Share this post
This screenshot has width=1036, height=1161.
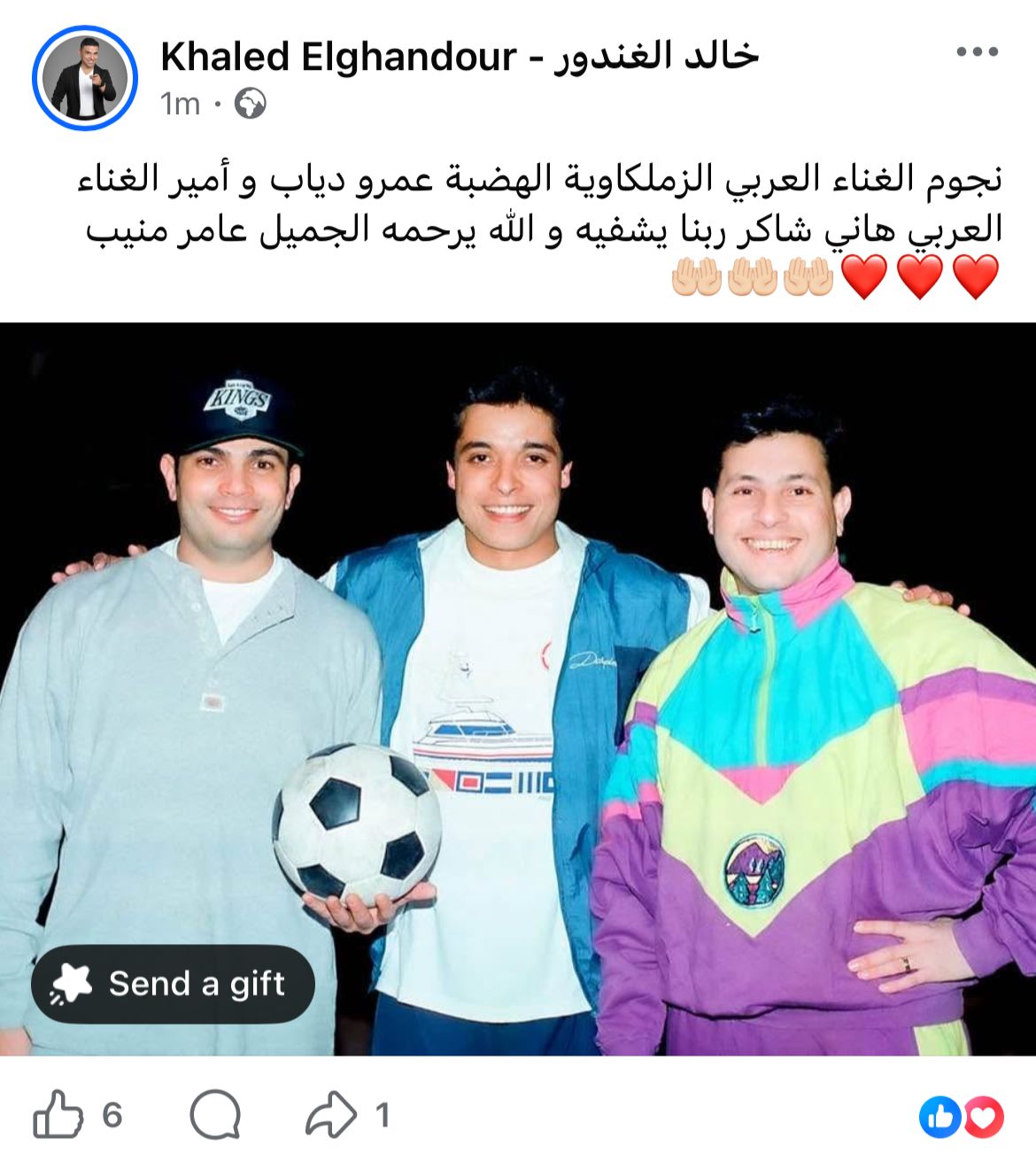point(330,1114)
